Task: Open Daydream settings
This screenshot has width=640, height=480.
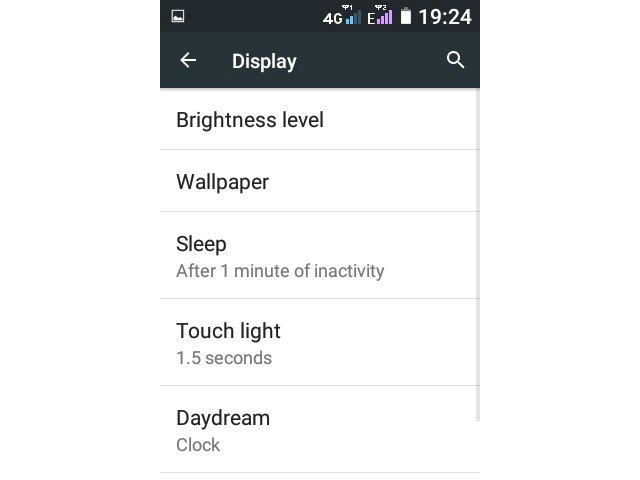Action: click(x=318, y=430)
